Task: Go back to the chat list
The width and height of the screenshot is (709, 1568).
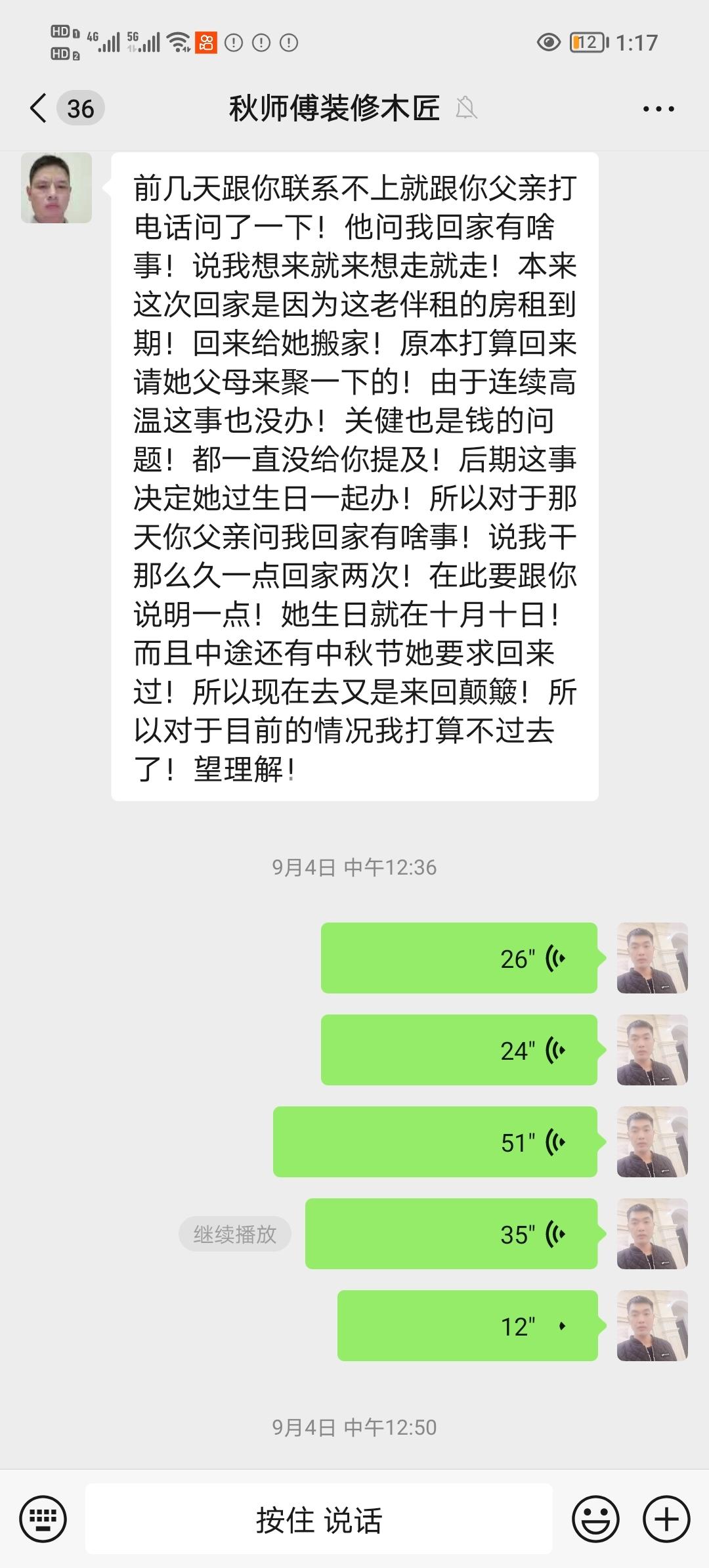Action: pyautogui.click(x=39, y=108)
